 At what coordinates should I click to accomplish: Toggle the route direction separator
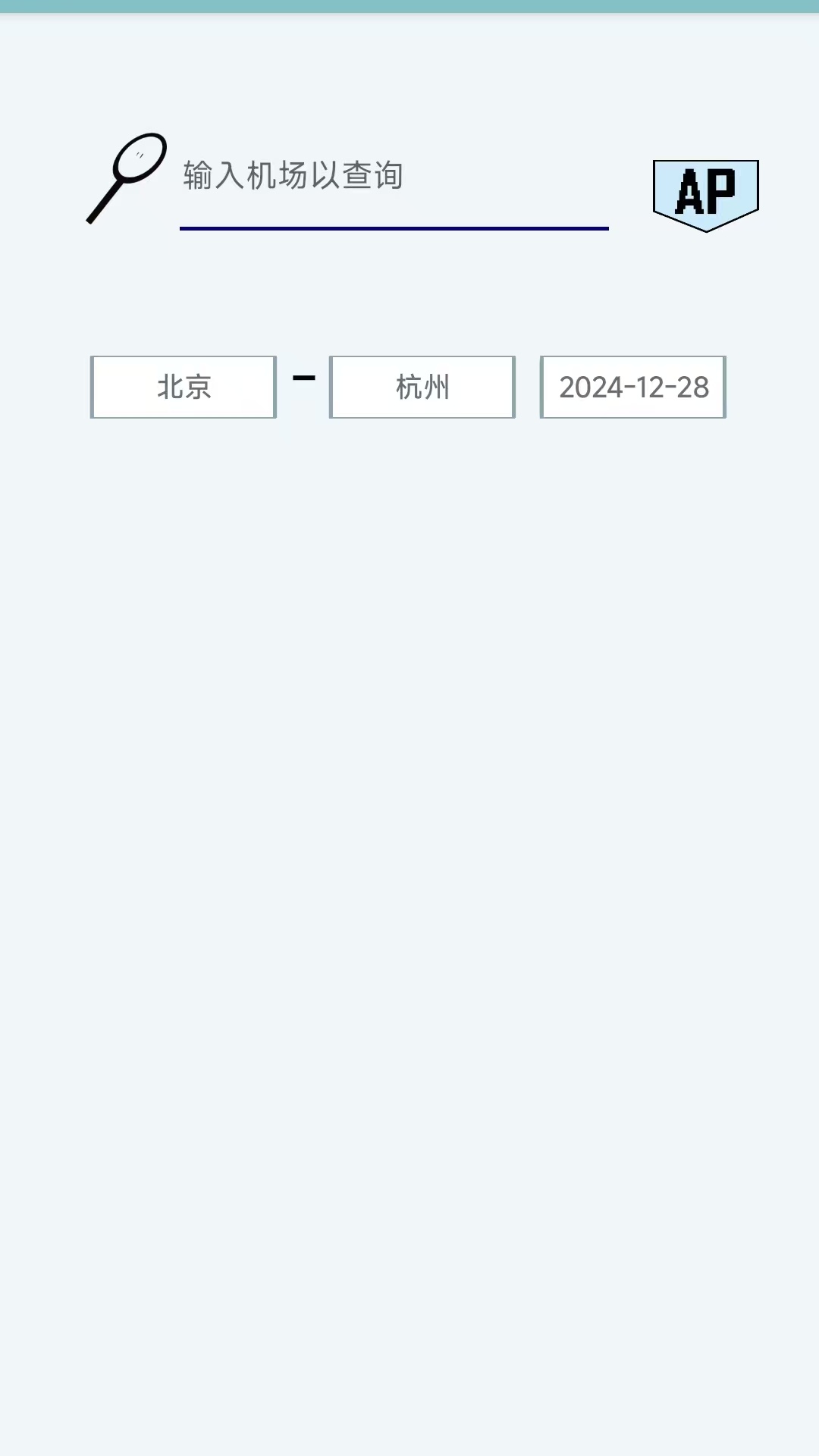tap(303, 377)
